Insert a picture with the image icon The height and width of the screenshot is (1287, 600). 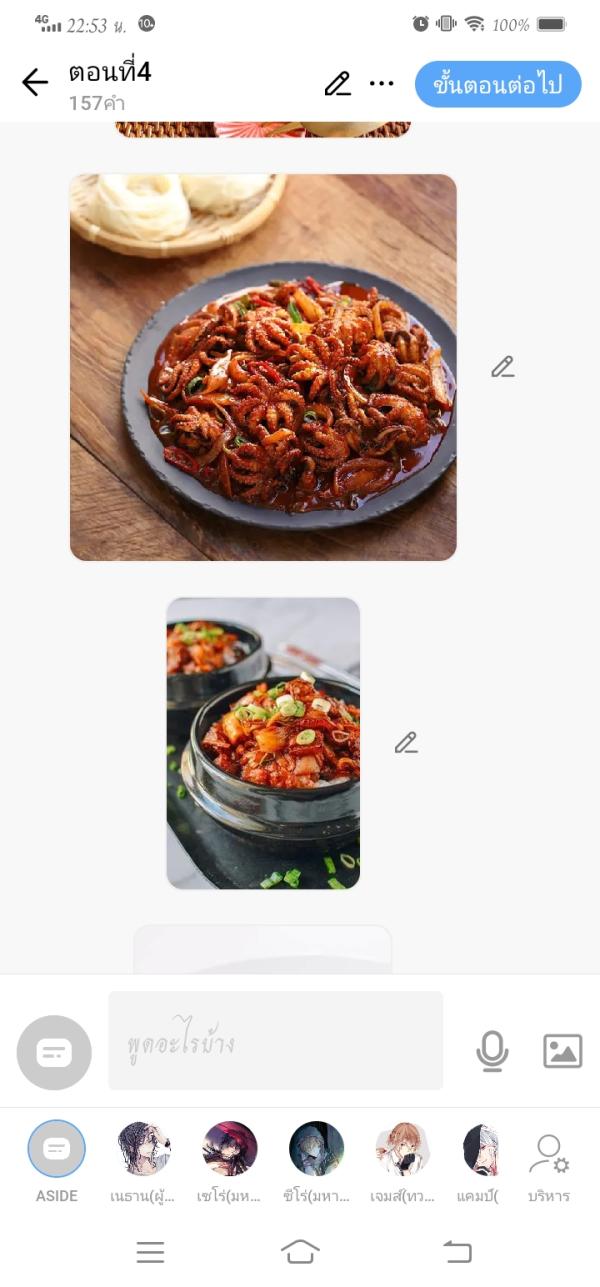562,1051
